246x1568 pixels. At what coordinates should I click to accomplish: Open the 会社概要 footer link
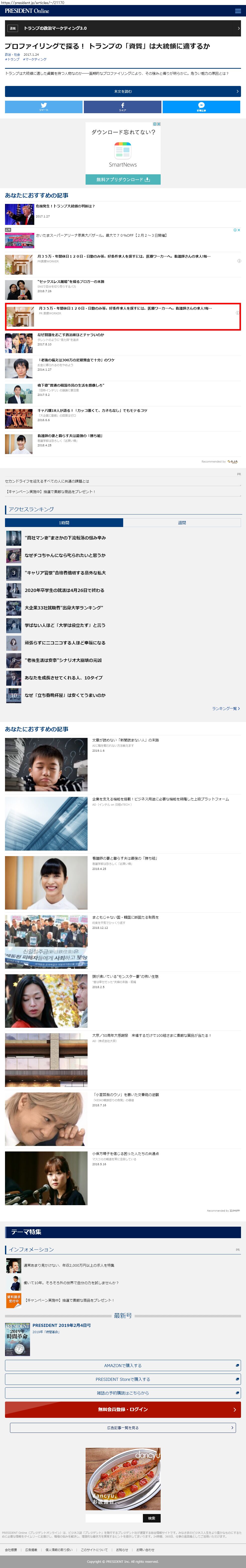[x=11, y=1550]
